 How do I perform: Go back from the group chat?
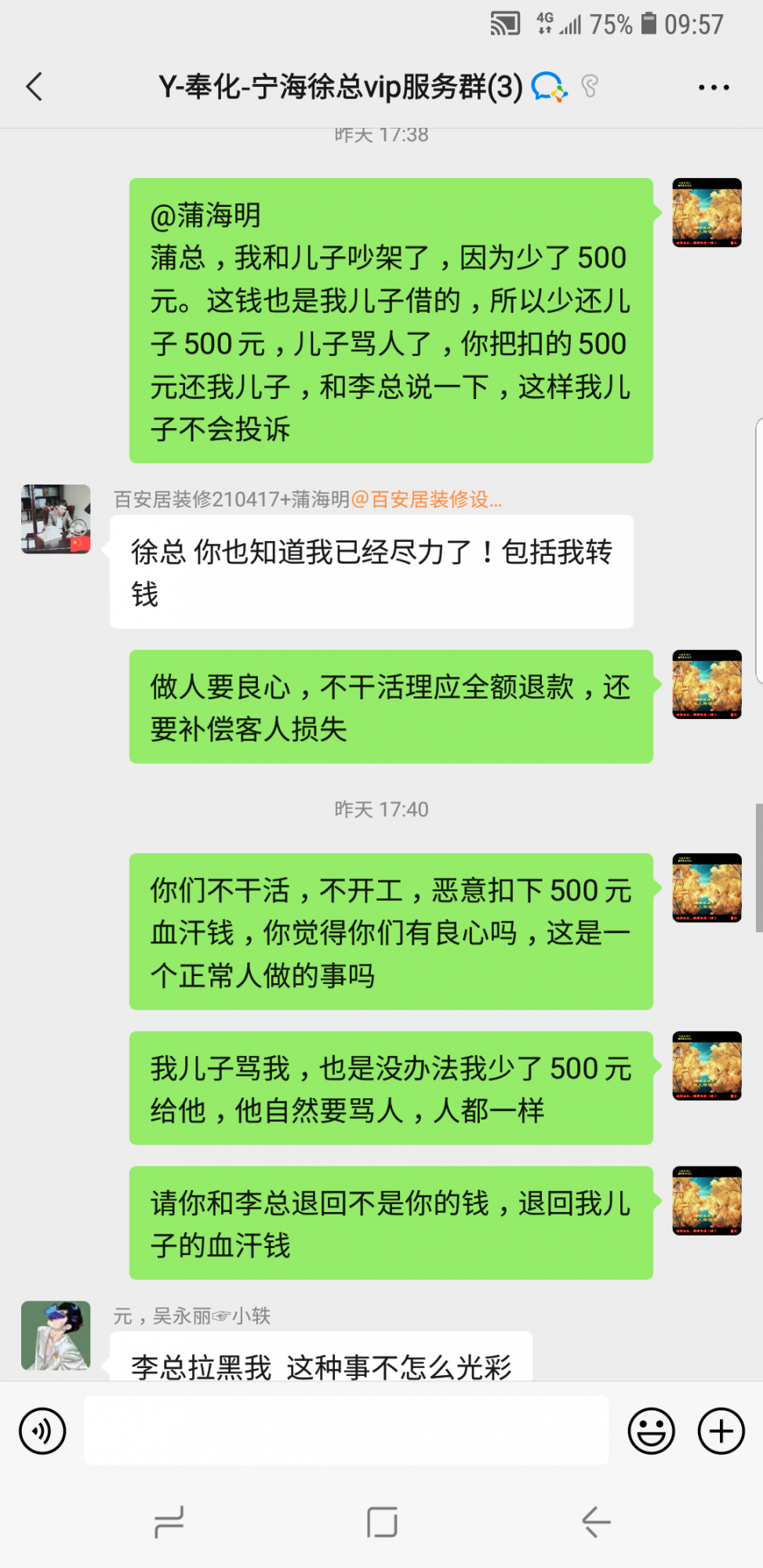click(35, 87)
